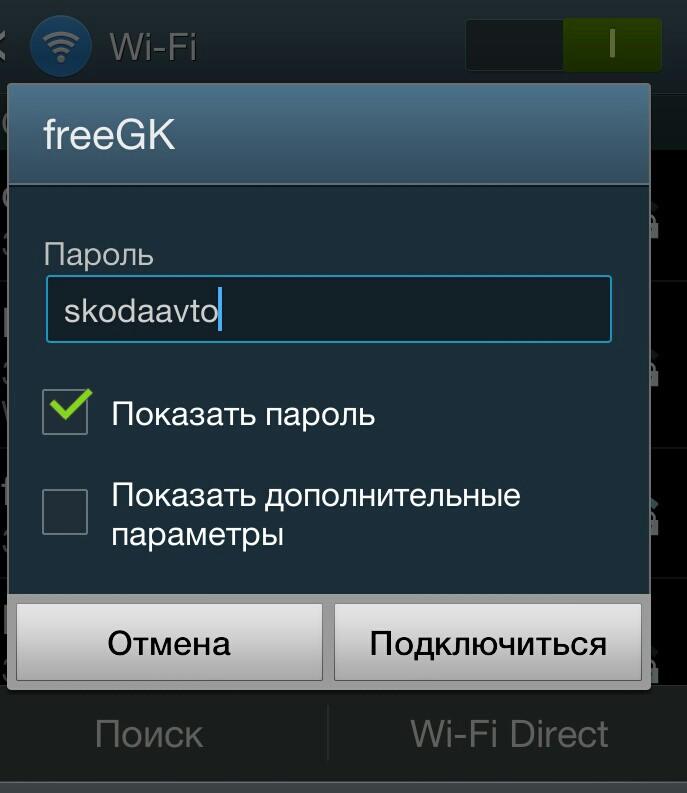Uncheck the Показать пароль checkbox
The width and height of the screenshot is (687, 793).
[x=65, y=412]
